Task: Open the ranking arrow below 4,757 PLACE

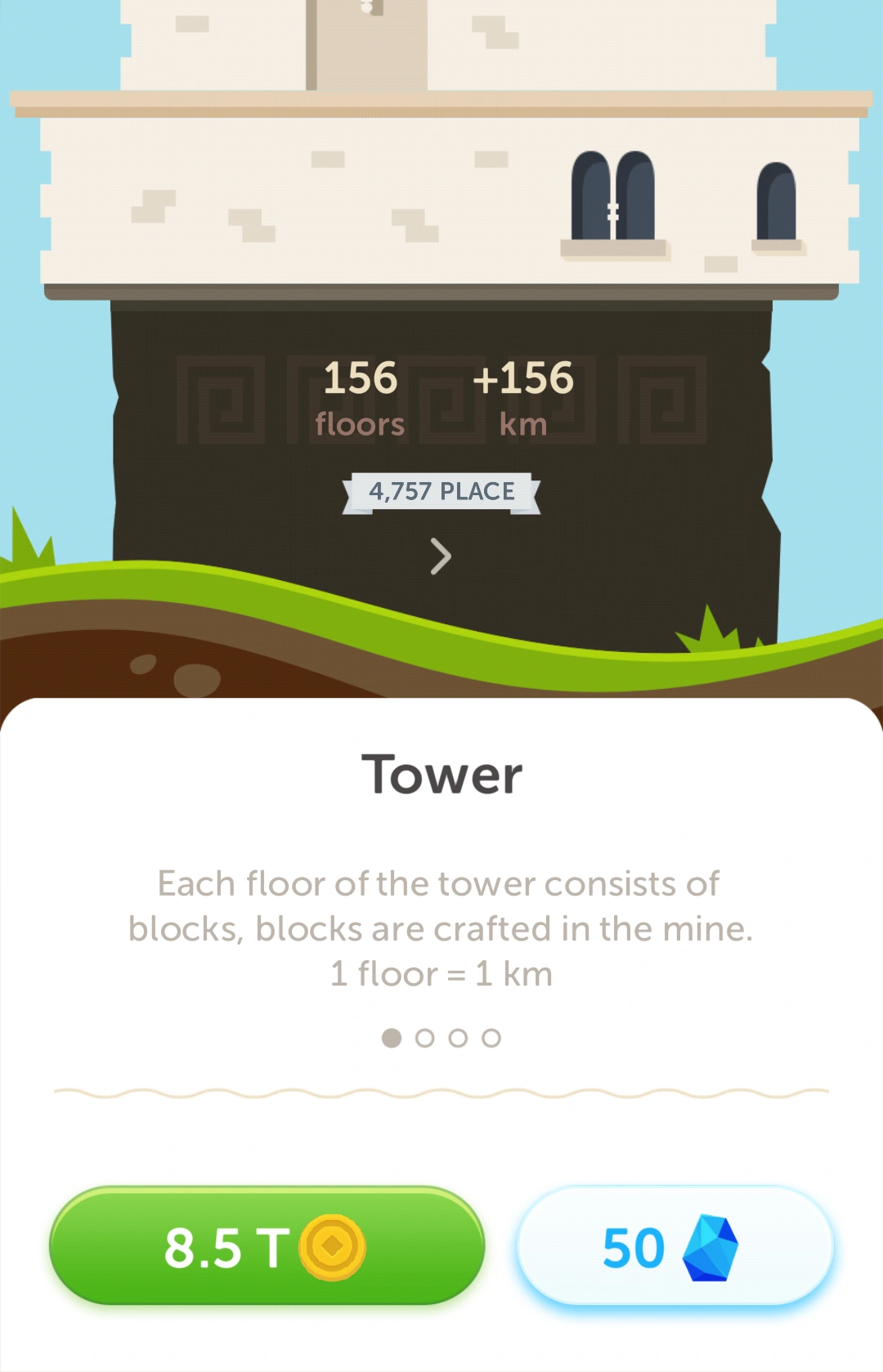Action: [441, 556]
